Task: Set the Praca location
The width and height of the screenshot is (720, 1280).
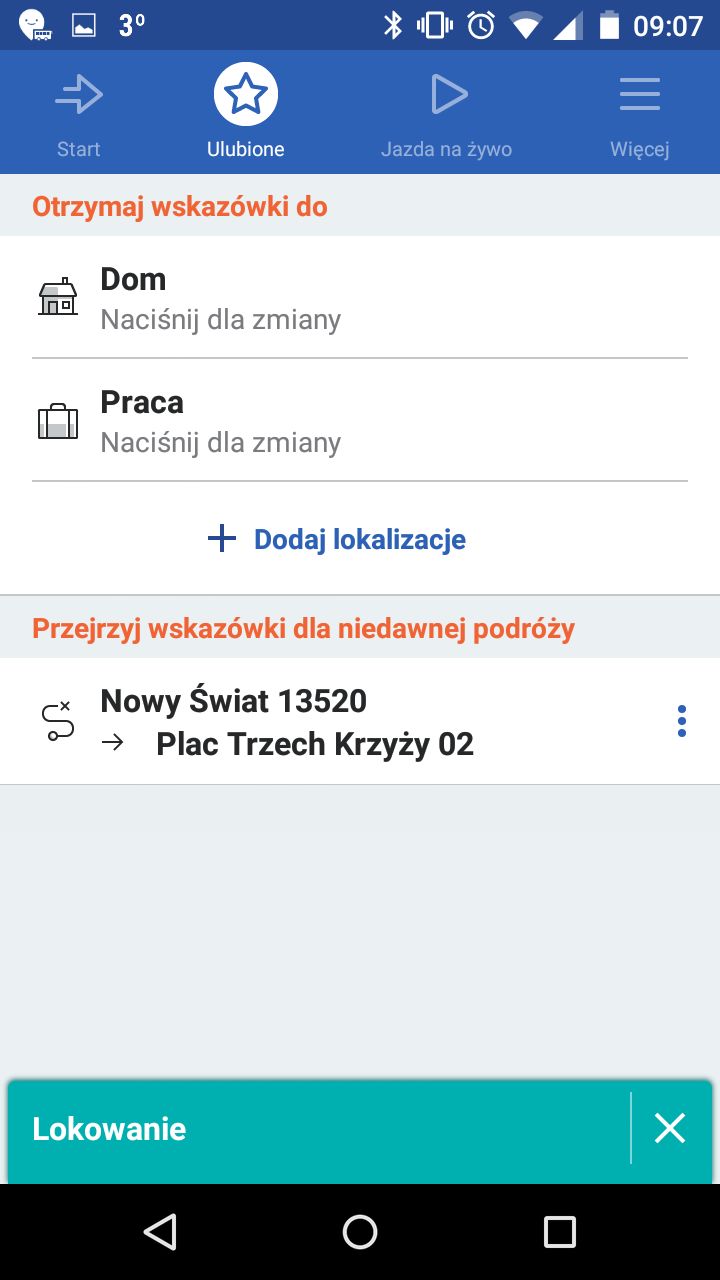Action: pos(360,420)
